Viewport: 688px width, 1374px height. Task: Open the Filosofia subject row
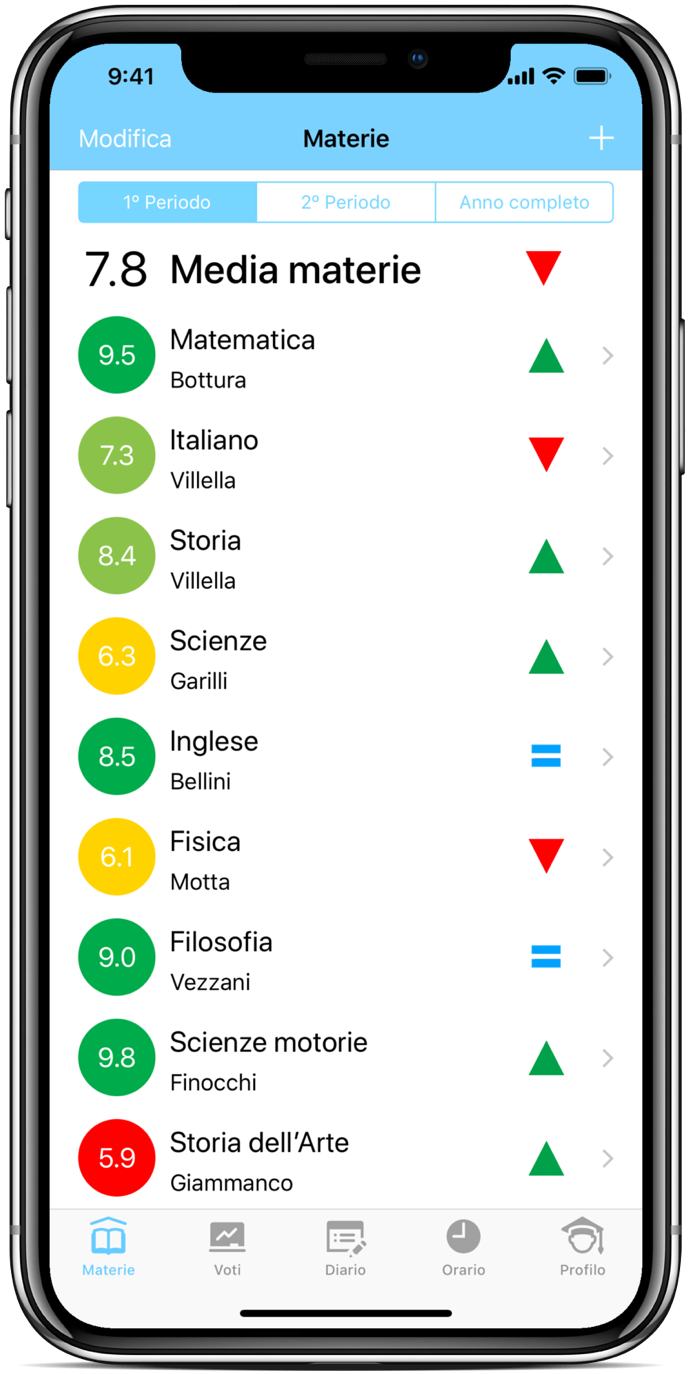pyautogui.click(x=346, y=958)
